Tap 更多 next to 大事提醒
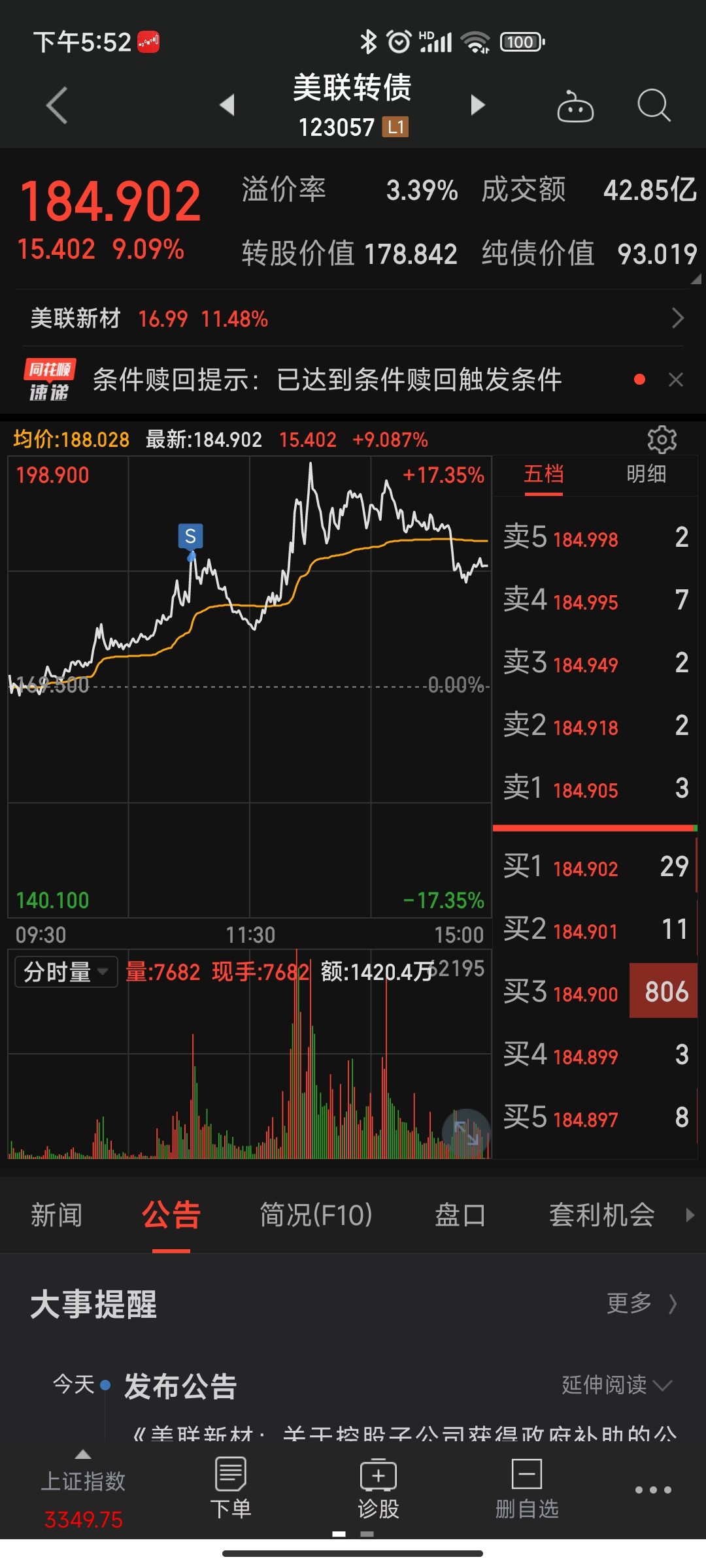 (641, 1303)
